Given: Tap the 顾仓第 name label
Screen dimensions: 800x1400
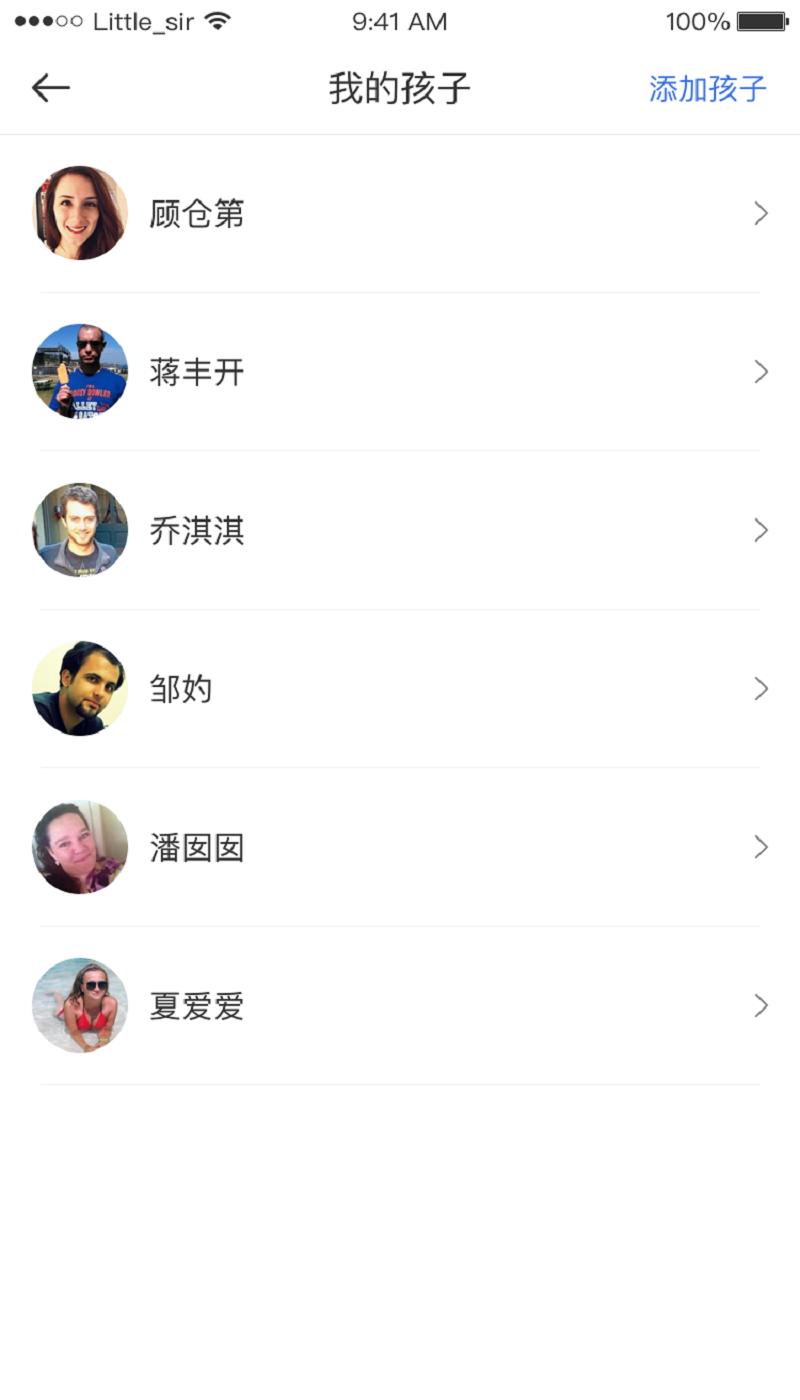Looking at the screenshot, I should [196, 213].
